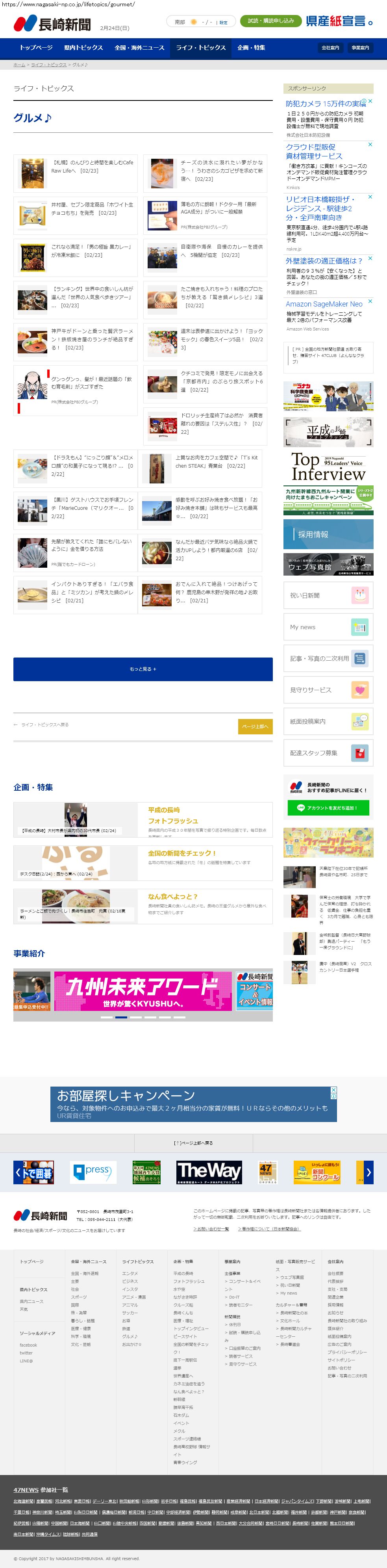Viewport: 387px width, 1568px height.
Task: Open the 会社案内 button in the header
Action: (330, 48)
